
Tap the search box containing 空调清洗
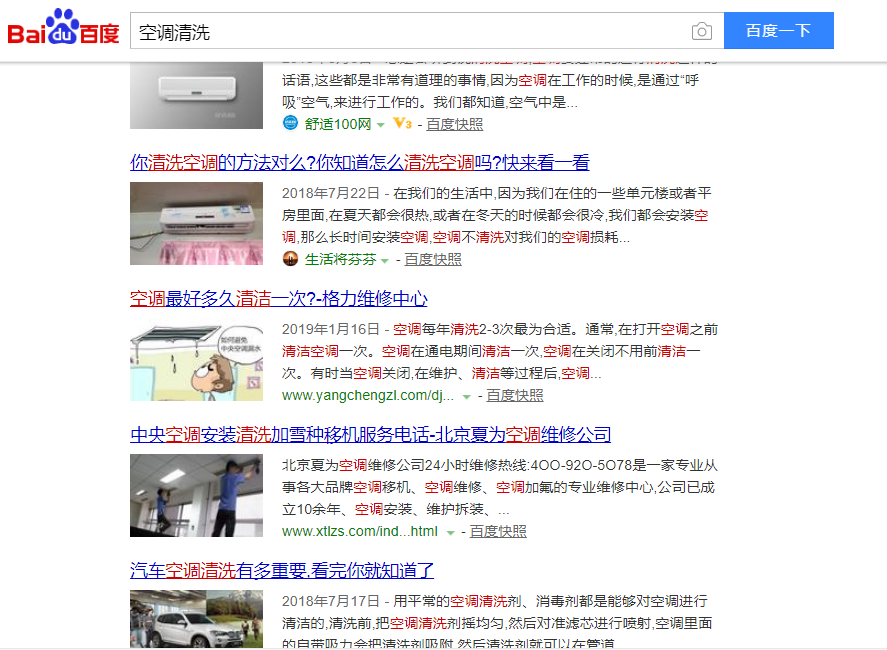click(x=400, y=31)
